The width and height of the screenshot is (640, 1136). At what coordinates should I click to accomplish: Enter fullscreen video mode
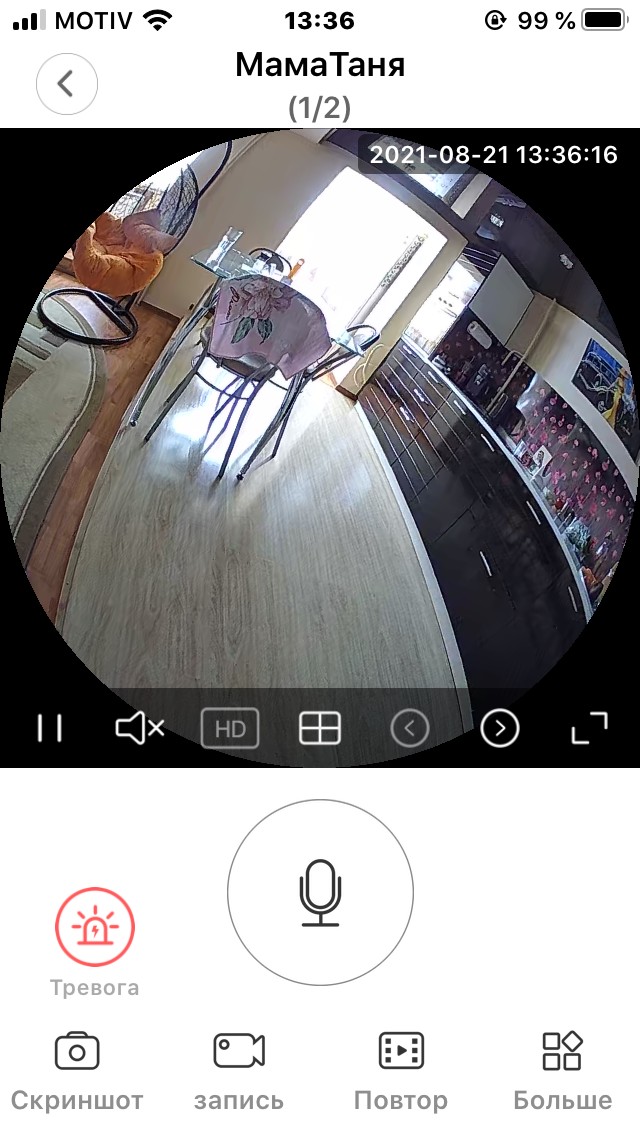pyautogui.click(x=590, y=729)
